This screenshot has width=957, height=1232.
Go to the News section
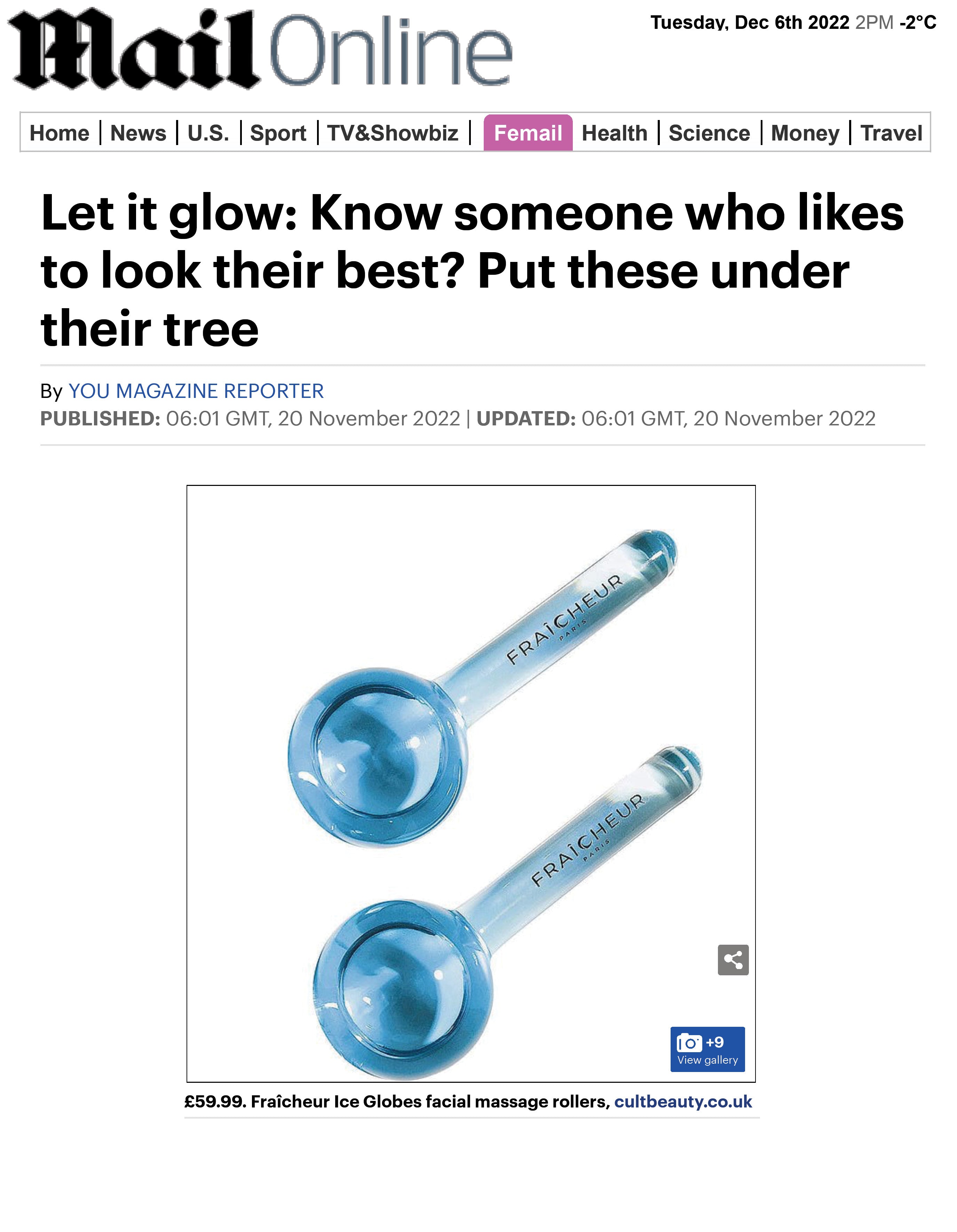click(x=138, y=133)
